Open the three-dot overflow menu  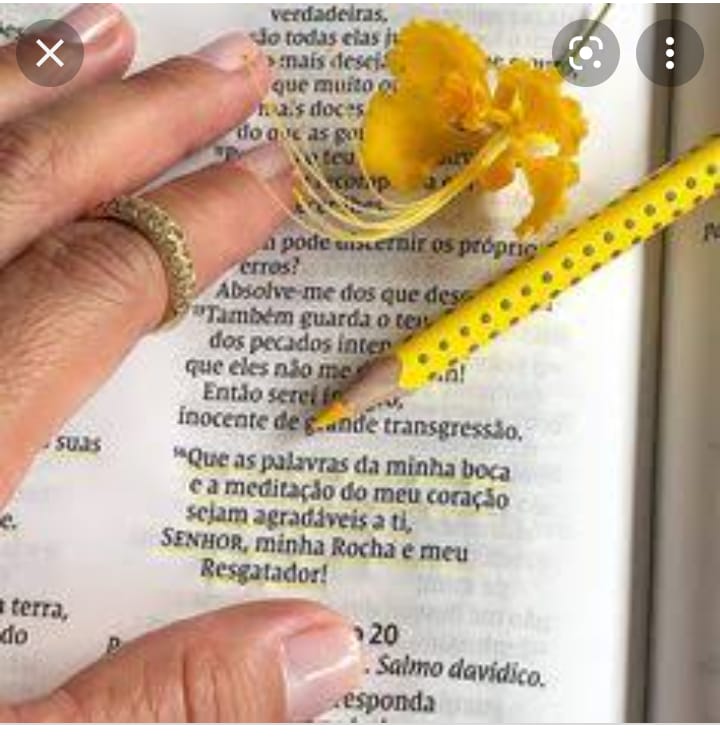coord(668,53)
